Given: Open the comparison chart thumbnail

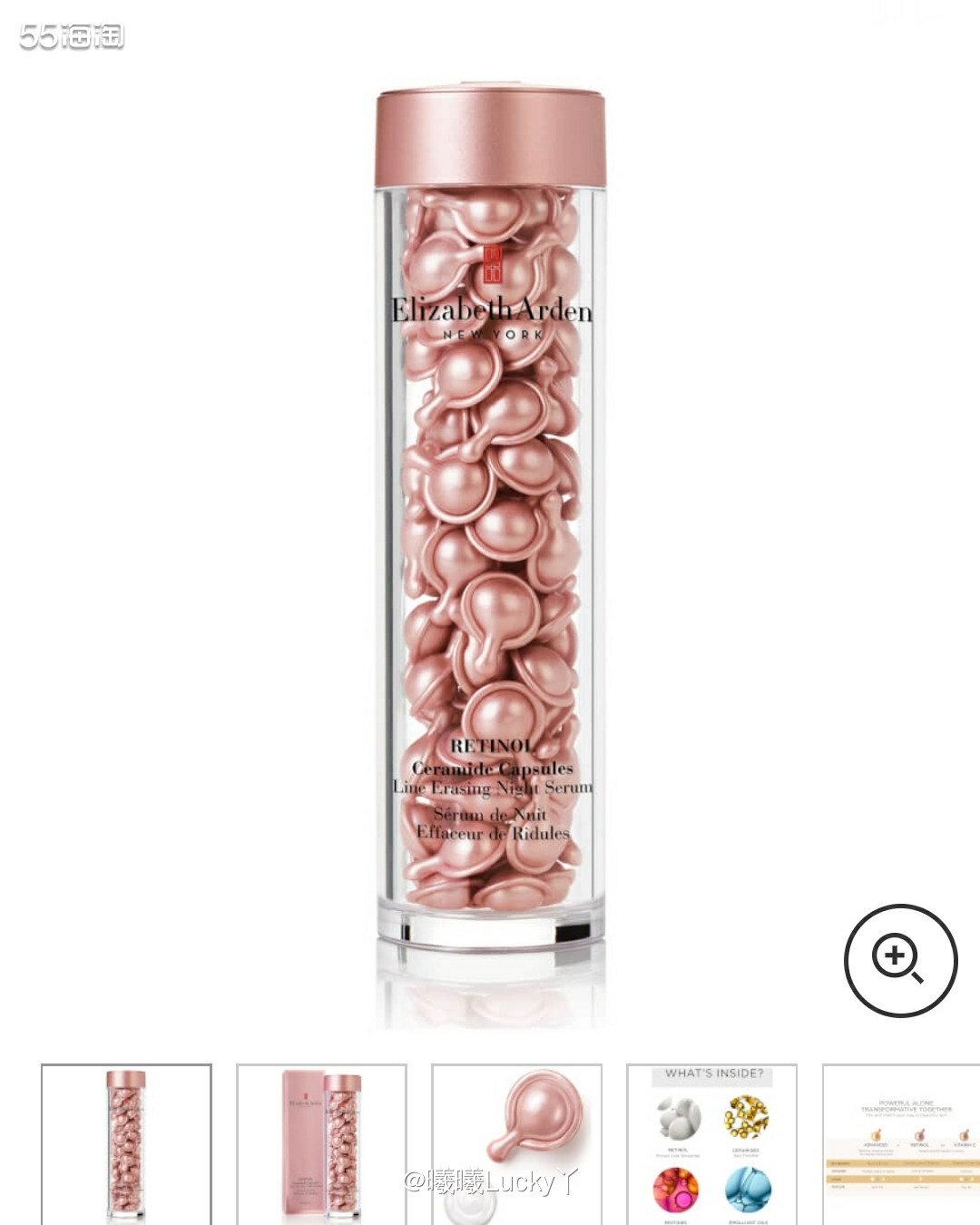Looking at the screenshot, I should [x=903, y=1145].
